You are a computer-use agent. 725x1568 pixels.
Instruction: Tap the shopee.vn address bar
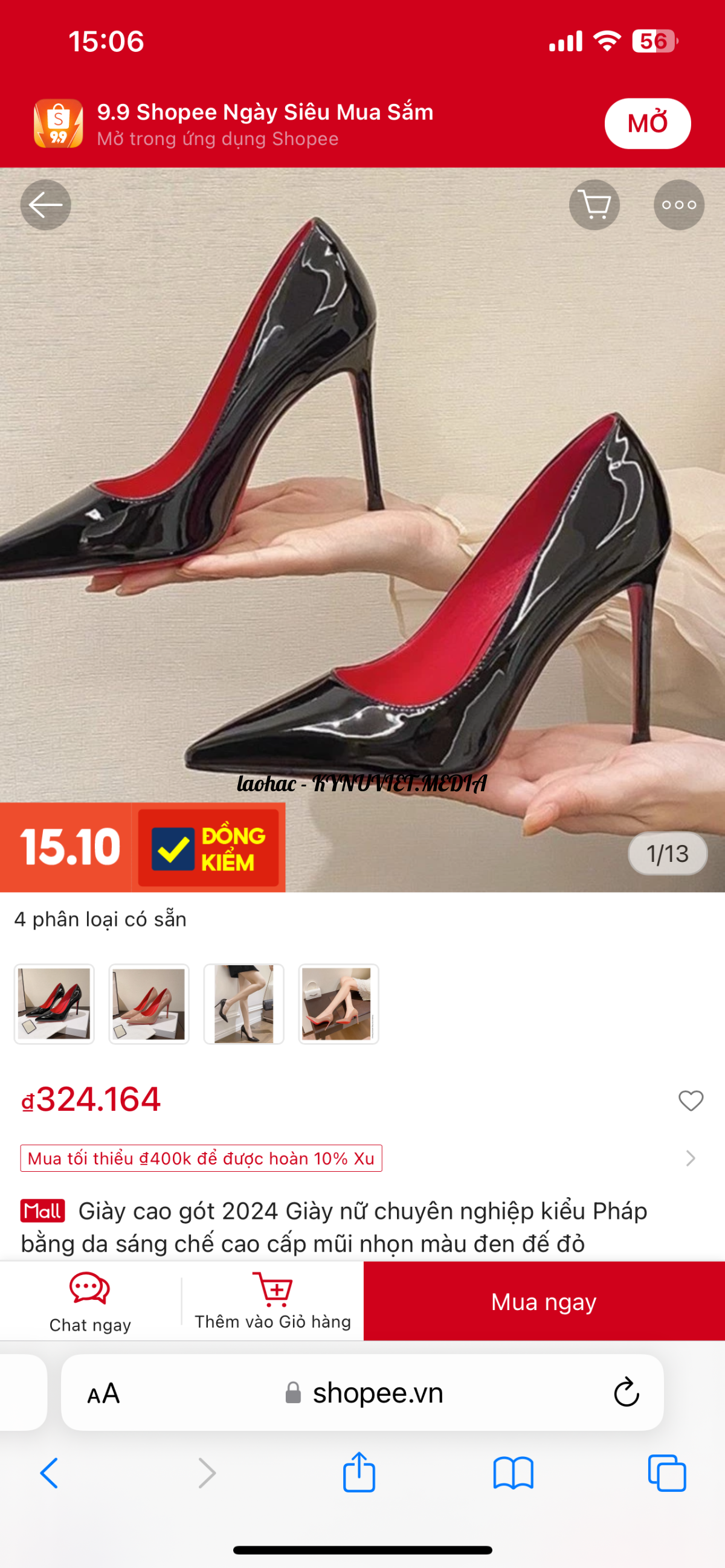tap(378, 1393)
